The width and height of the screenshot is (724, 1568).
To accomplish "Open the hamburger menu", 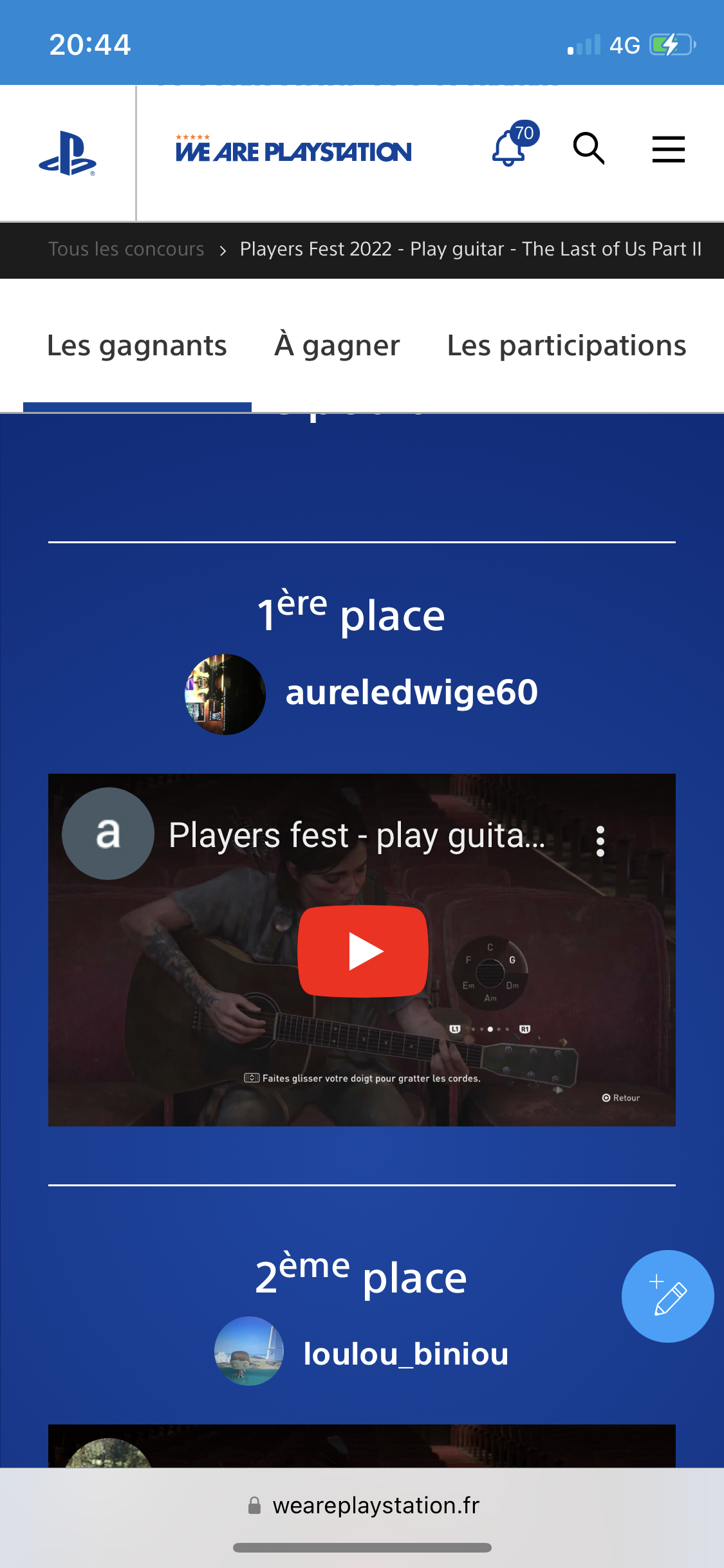I will click(x=668, y=149).
